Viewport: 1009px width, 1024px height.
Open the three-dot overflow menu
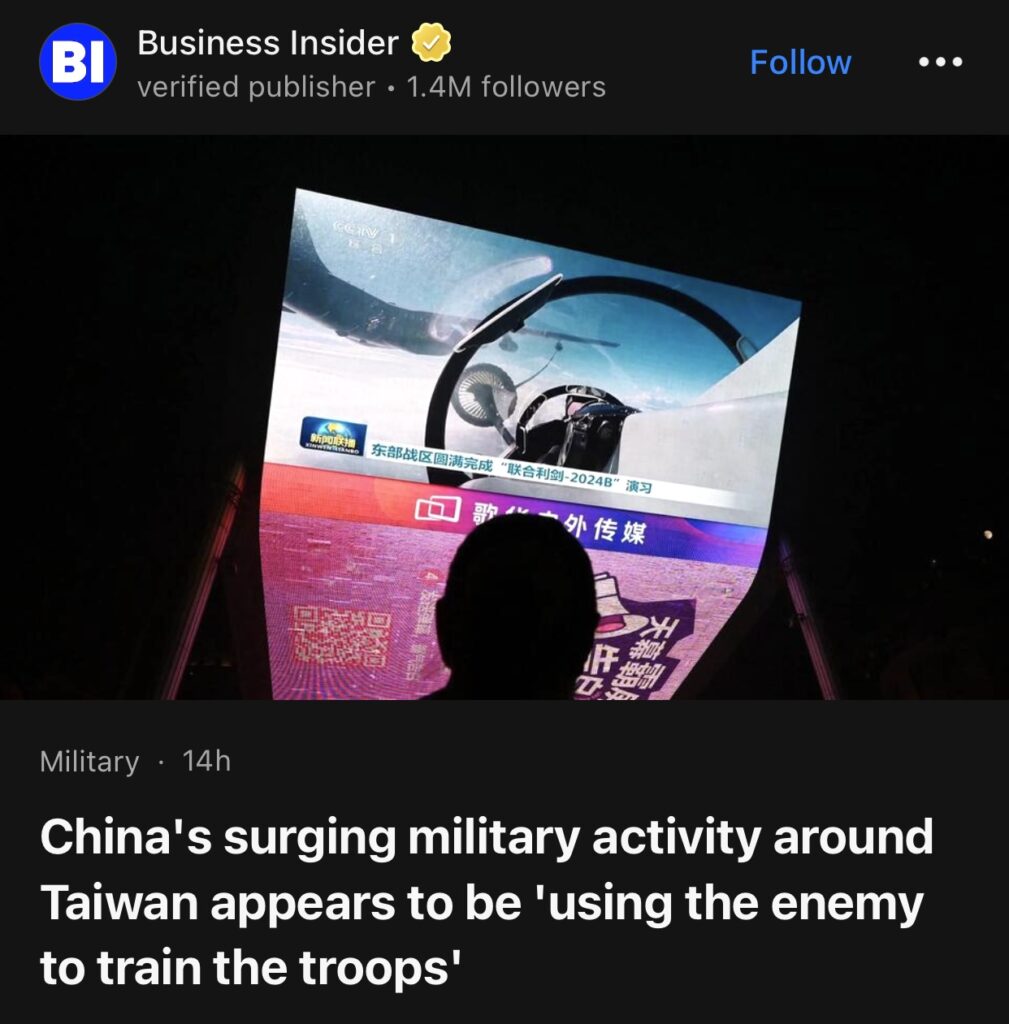point(940,62)
